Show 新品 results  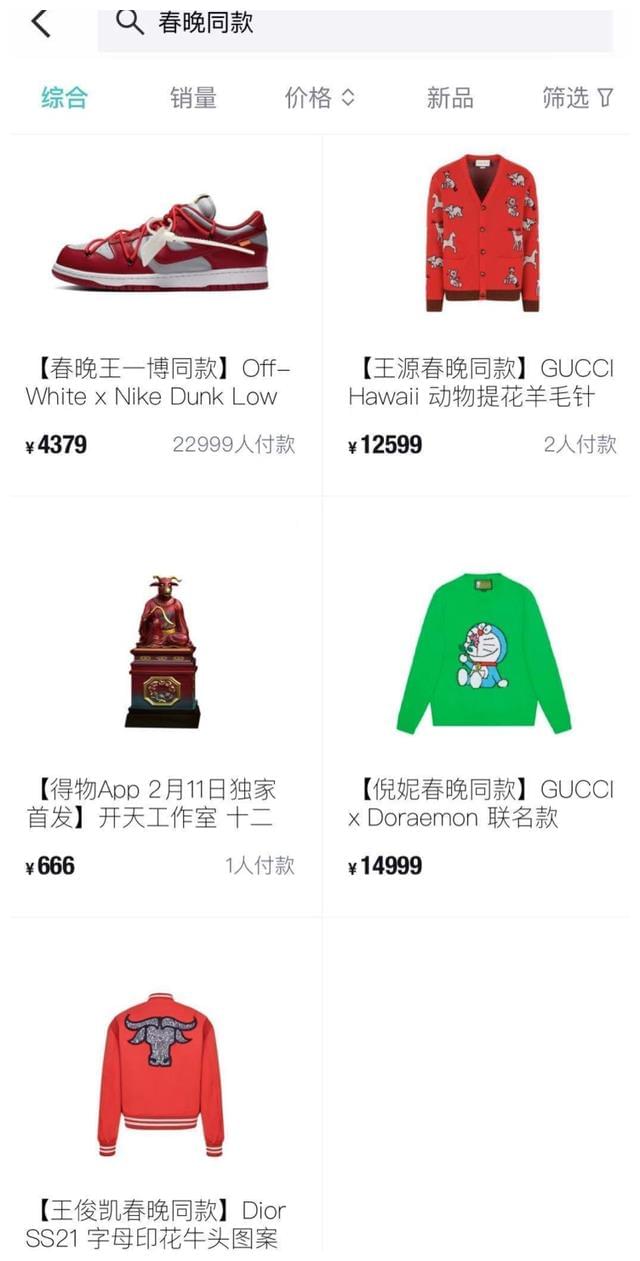[x=449, y=97]
